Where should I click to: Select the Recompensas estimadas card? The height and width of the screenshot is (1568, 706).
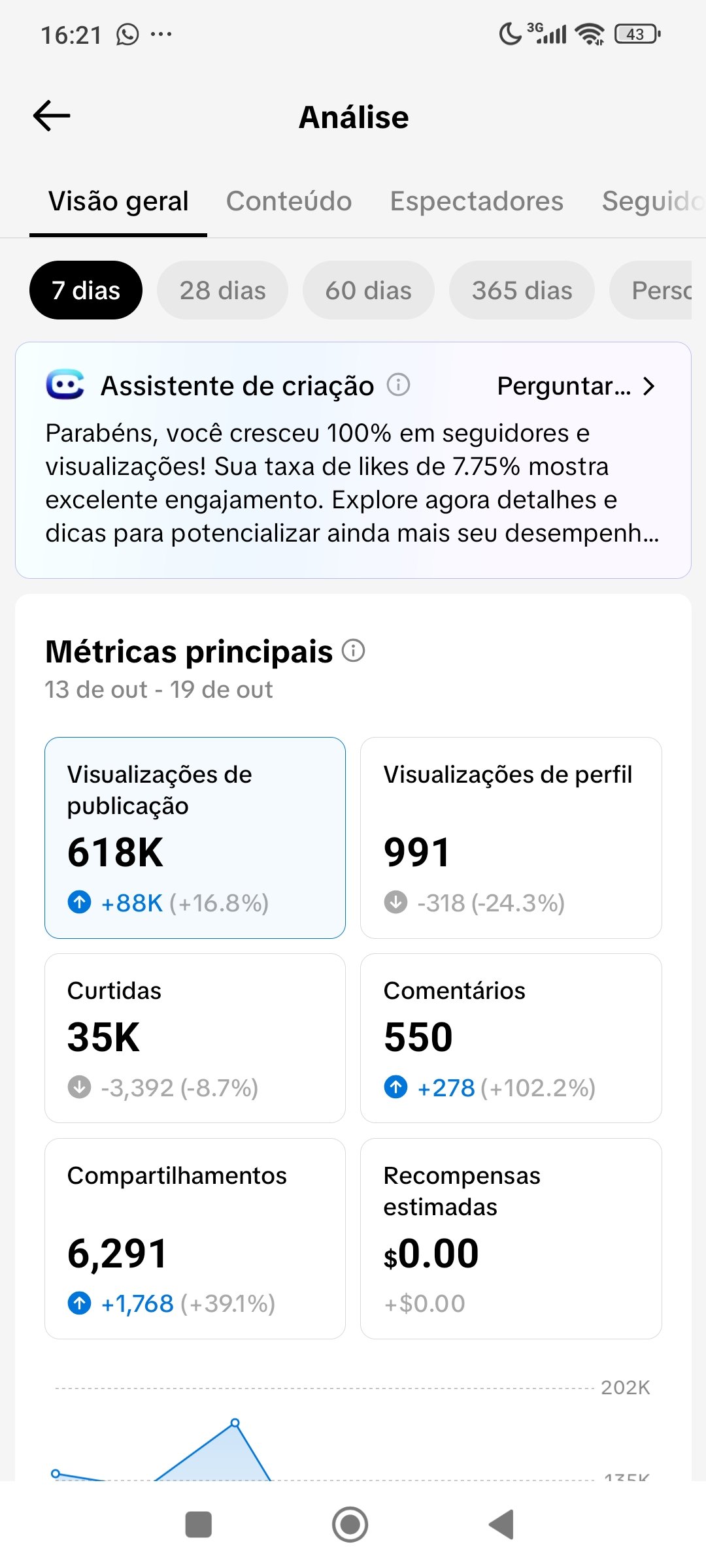point(511,1238)
